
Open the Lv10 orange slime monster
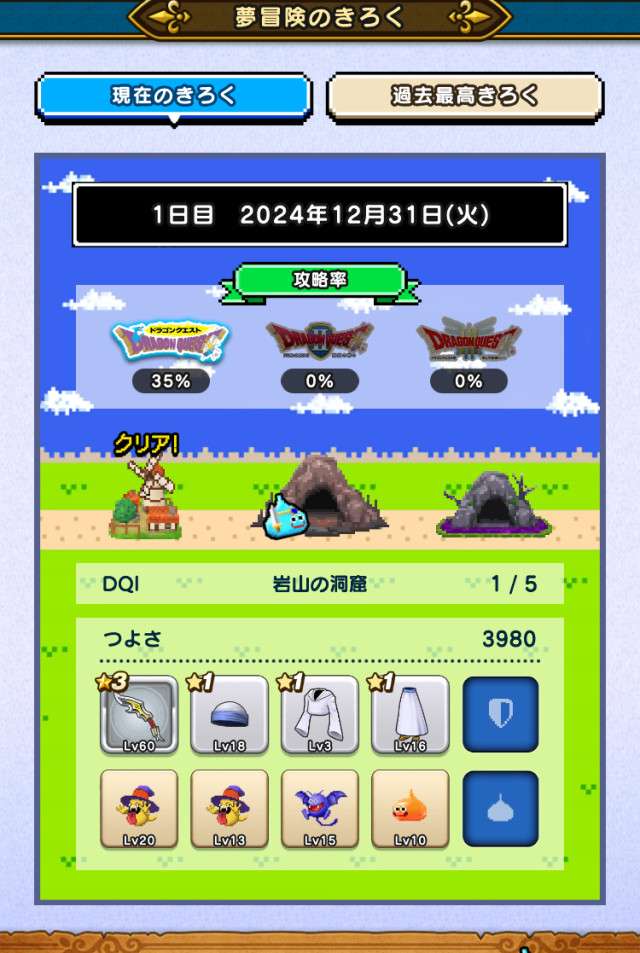point(409,808)
